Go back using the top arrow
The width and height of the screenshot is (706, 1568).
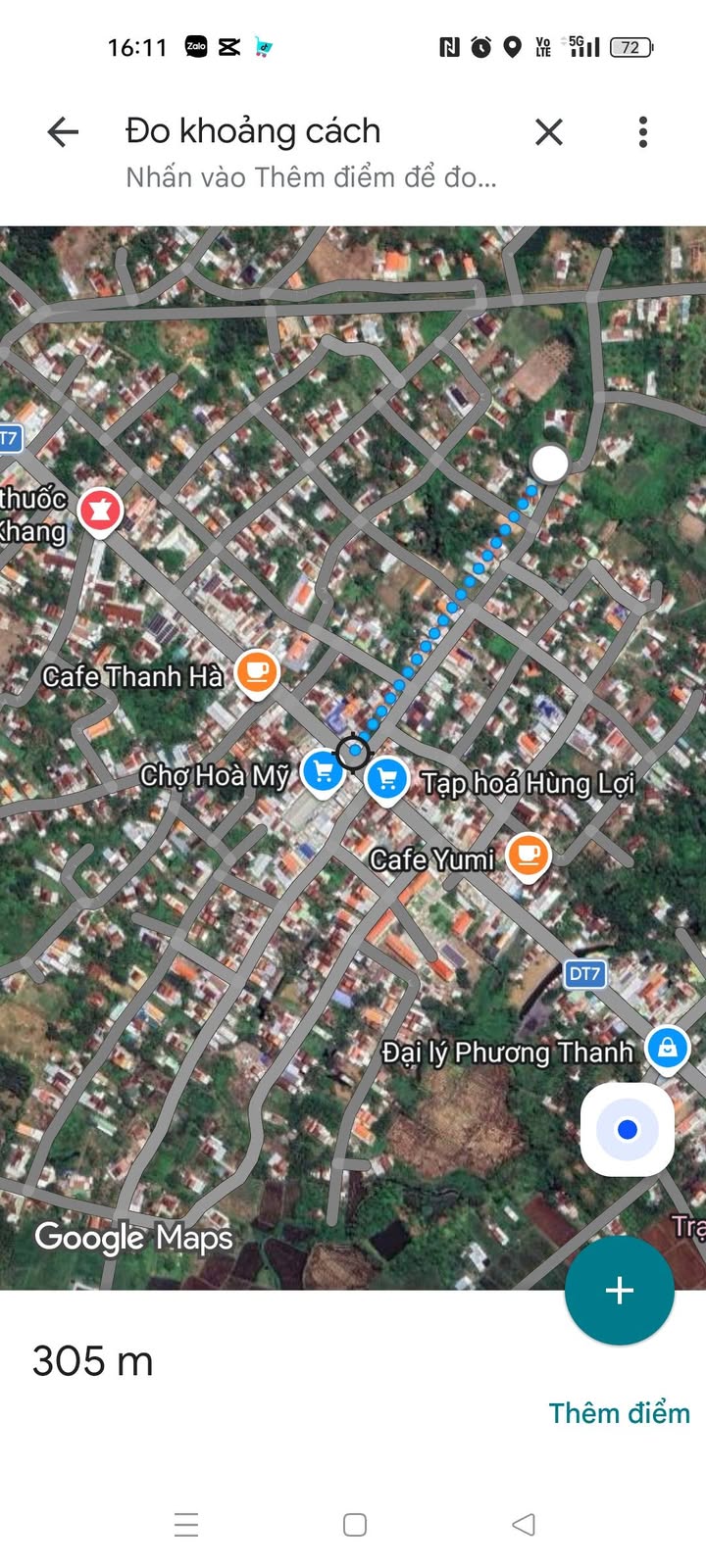click(63, 132)
